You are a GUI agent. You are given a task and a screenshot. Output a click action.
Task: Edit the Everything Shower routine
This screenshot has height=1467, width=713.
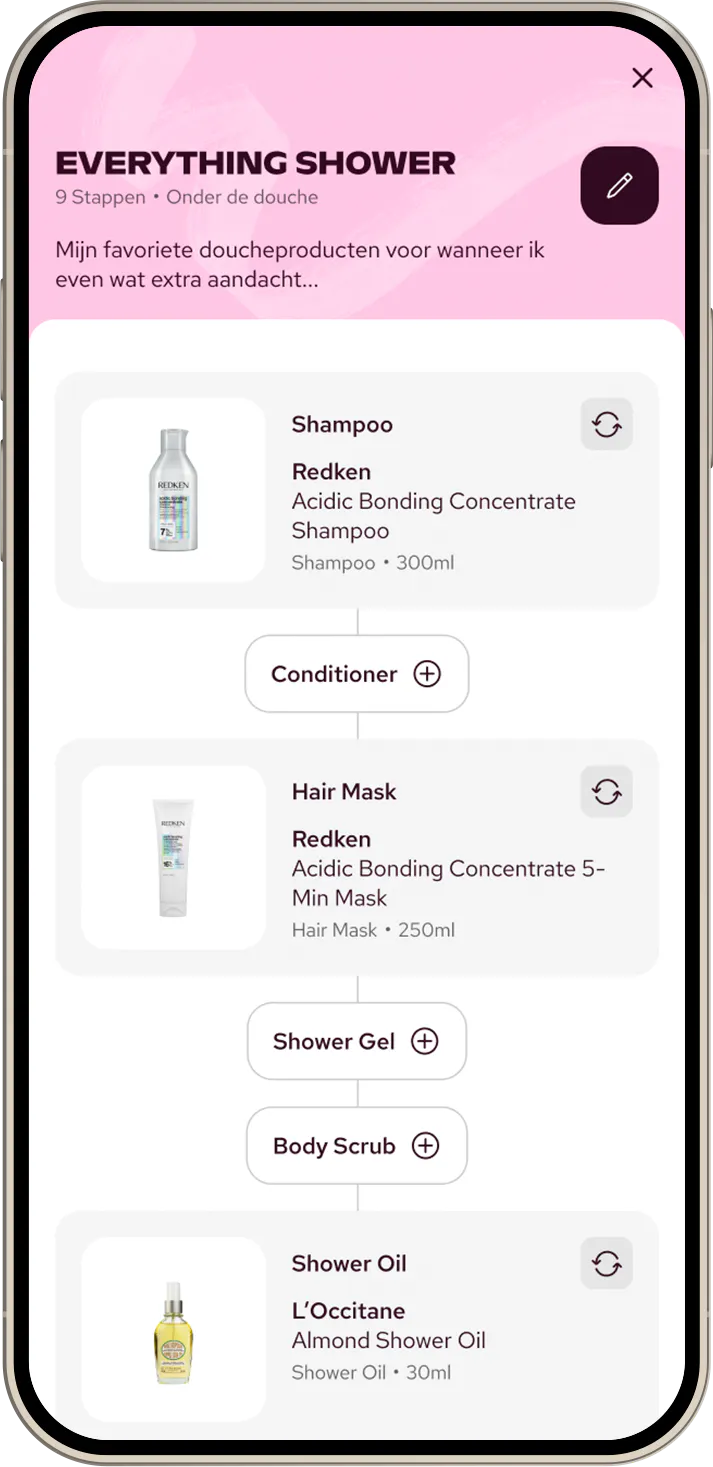[x=619, y=185]
